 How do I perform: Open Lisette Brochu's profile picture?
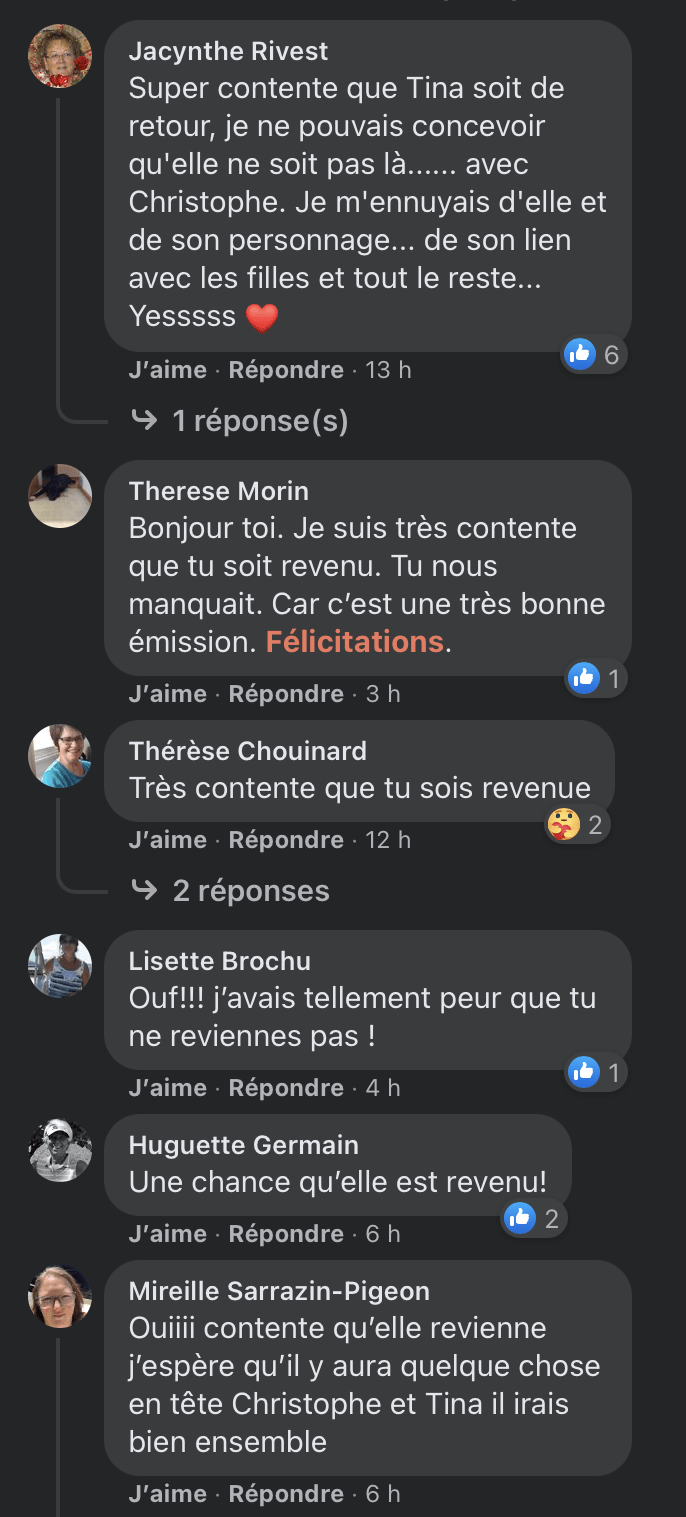click(60, 966)
